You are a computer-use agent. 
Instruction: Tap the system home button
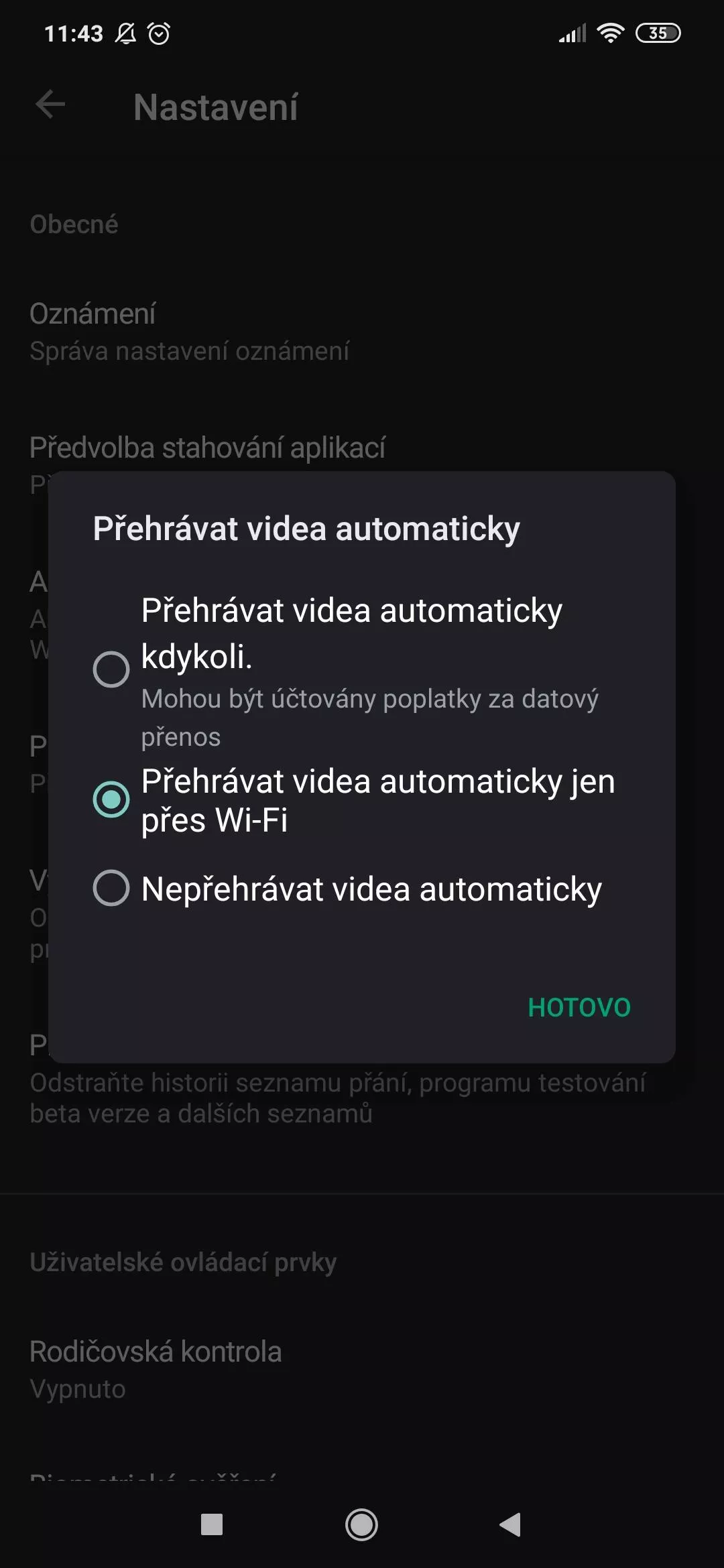click(x=361, y=1524)
